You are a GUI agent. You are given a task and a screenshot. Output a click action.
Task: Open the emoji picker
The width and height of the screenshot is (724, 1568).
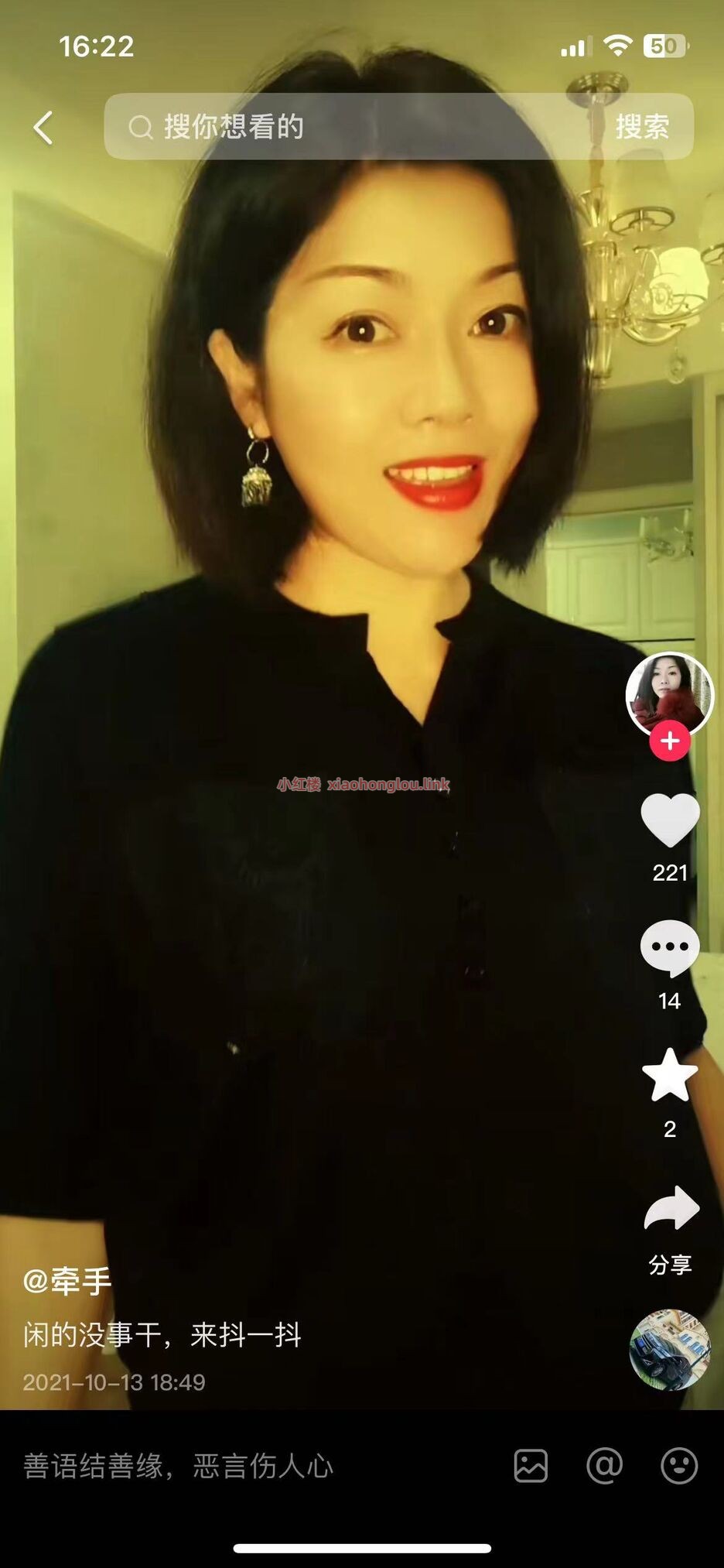click(679, 1466)
